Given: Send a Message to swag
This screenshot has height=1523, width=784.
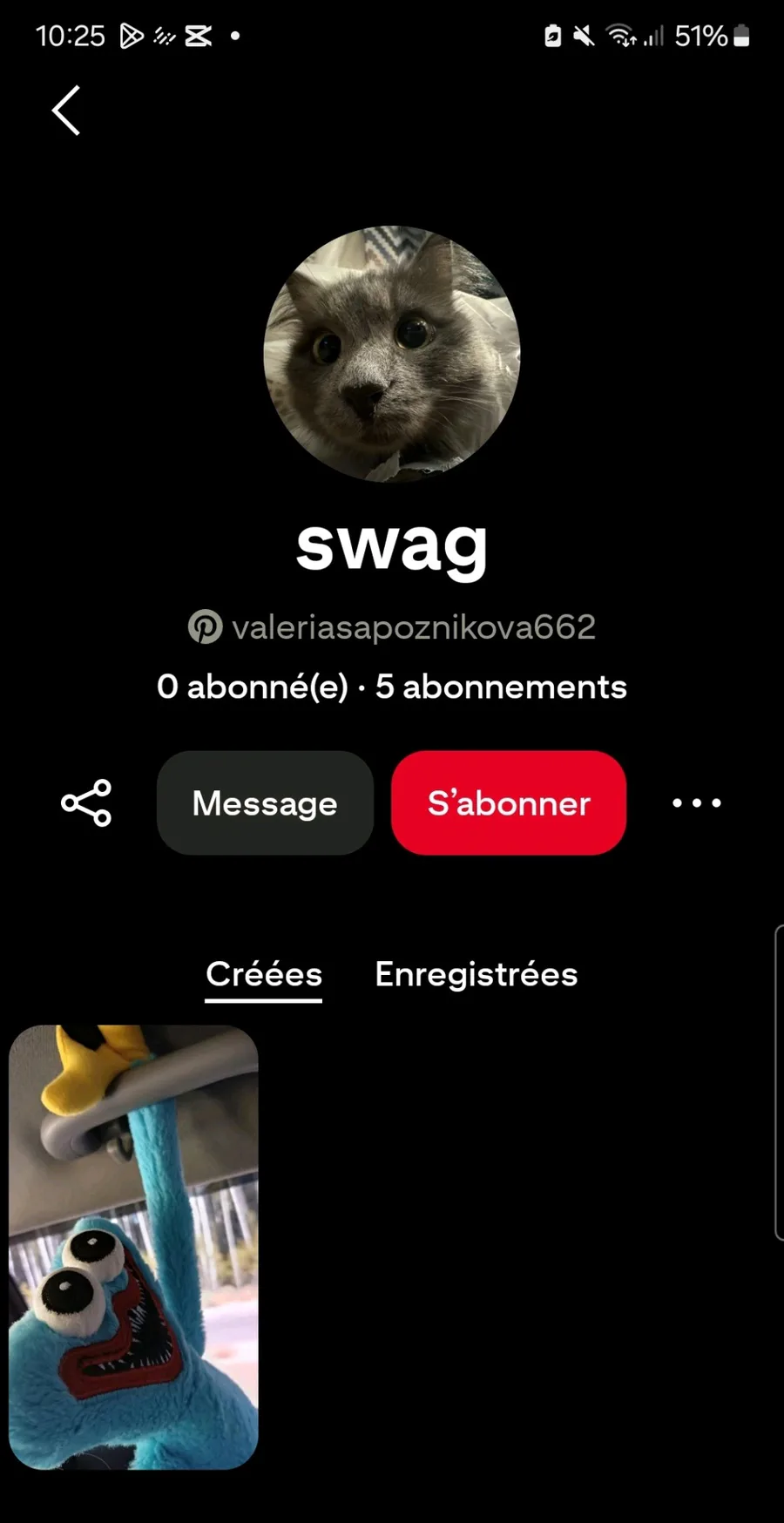Looking at the screenshot, I should coord(265,802).
